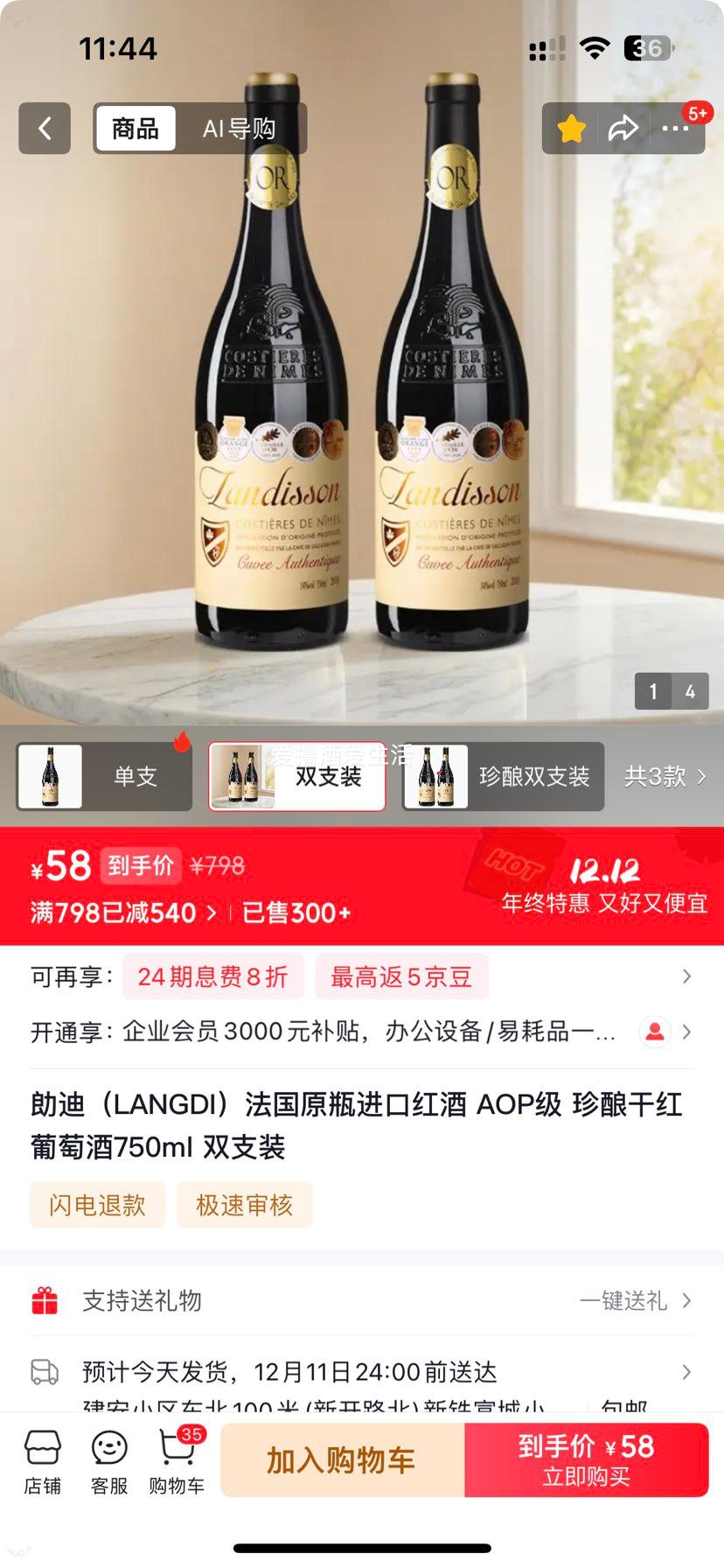Open the share options icon

click(x=623, y=128)
